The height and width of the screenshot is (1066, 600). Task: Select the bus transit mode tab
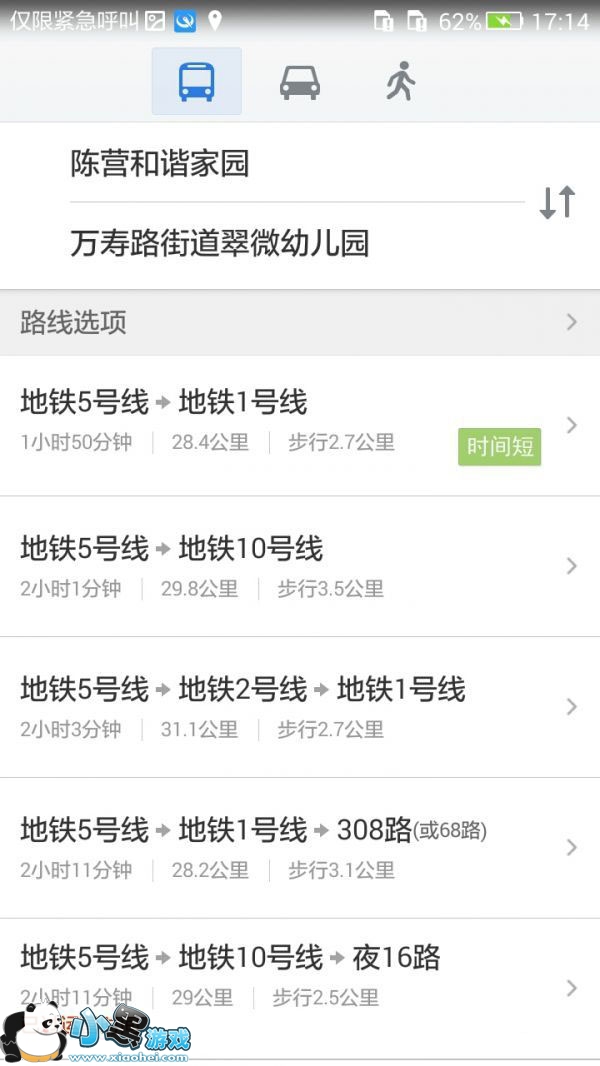pos(197,81)
